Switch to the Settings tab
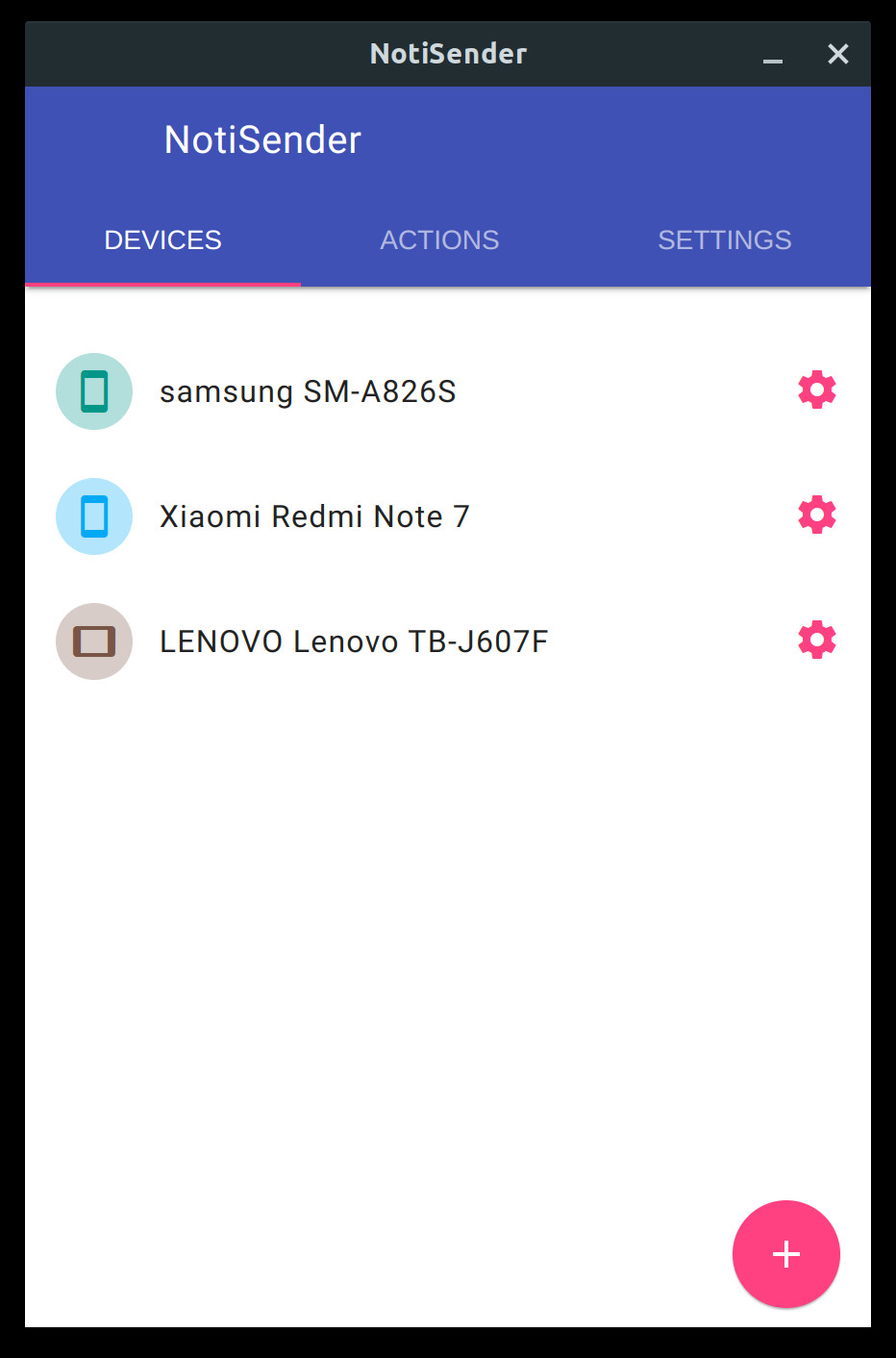 (724, 240)
